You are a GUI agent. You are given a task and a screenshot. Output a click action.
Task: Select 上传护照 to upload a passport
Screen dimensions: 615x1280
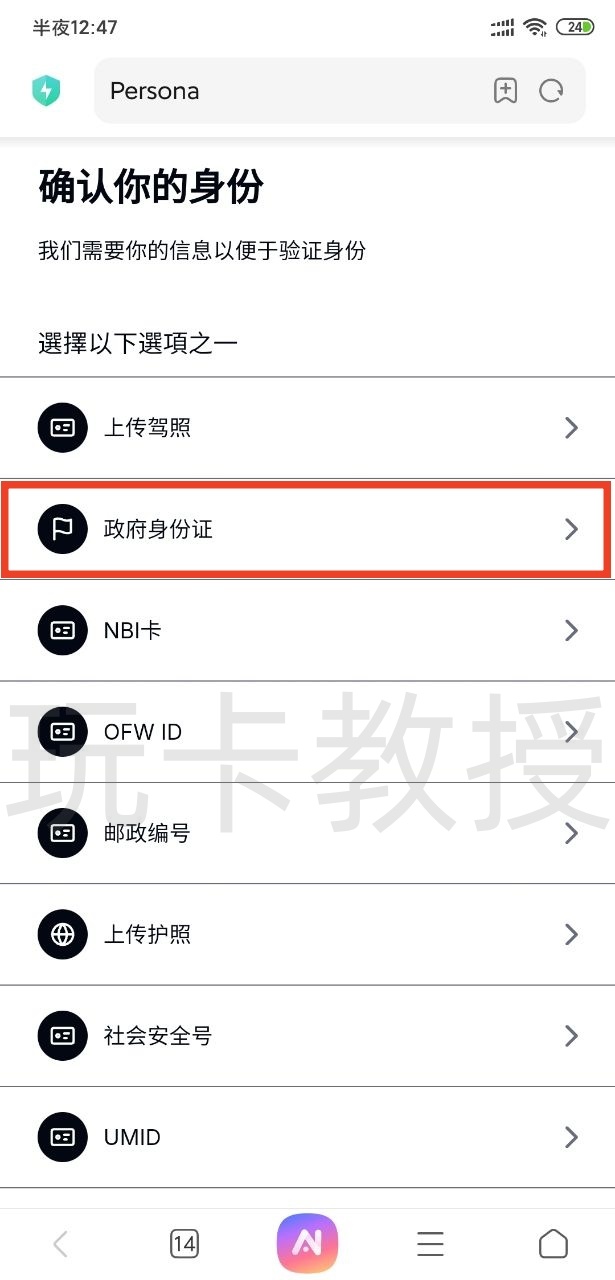pos(307,934)
